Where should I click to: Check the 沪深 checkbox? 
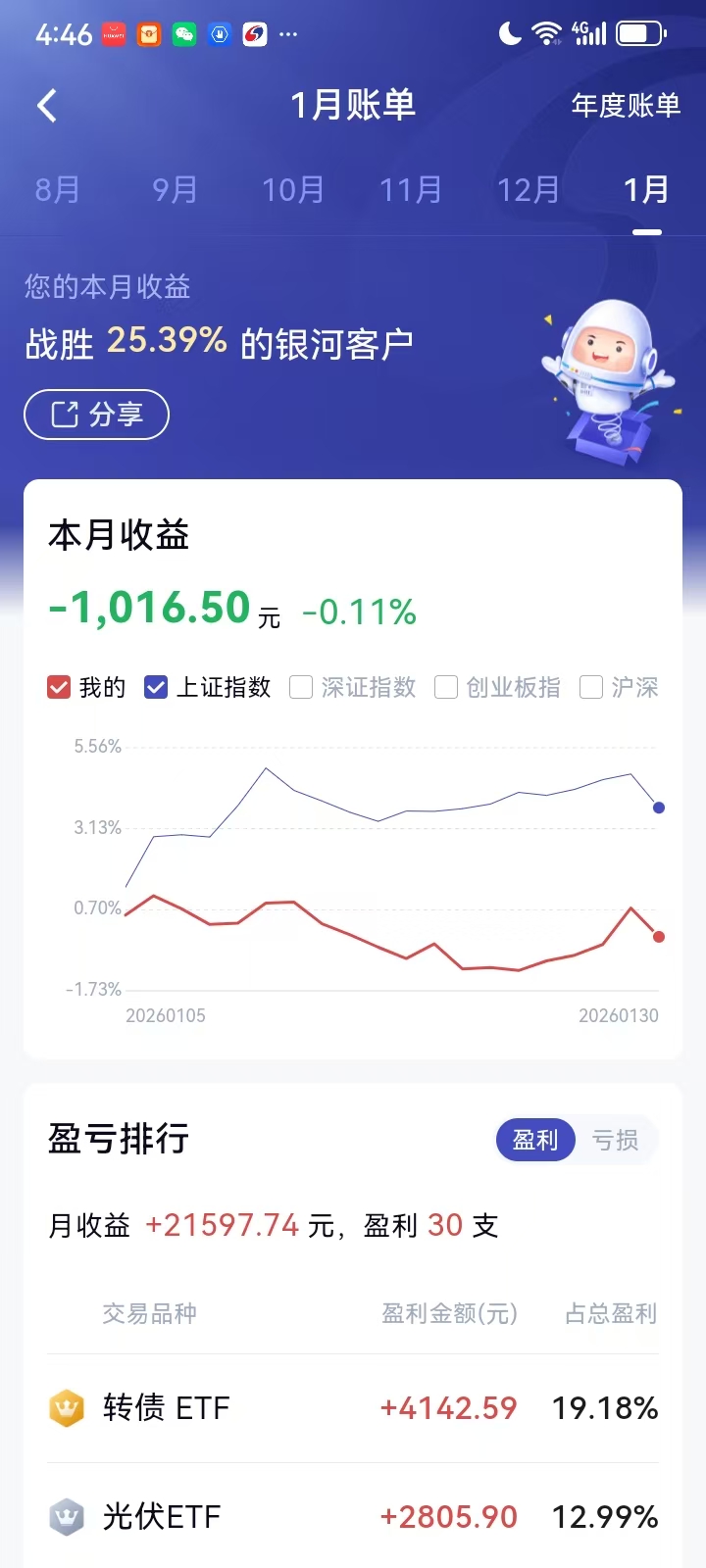point(591,687)
